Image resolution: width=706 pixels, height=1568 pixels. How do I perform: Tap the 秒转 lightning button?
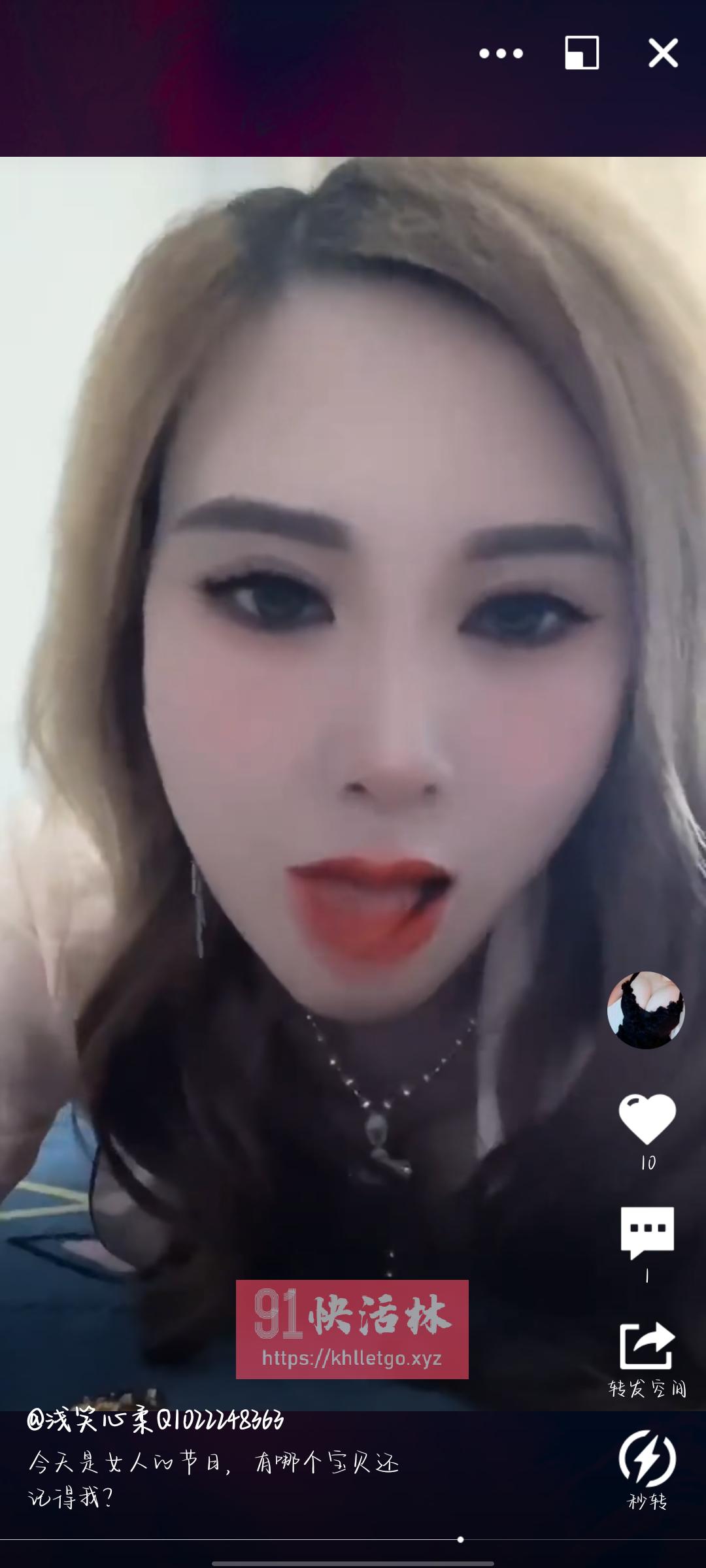(647, 1458)
